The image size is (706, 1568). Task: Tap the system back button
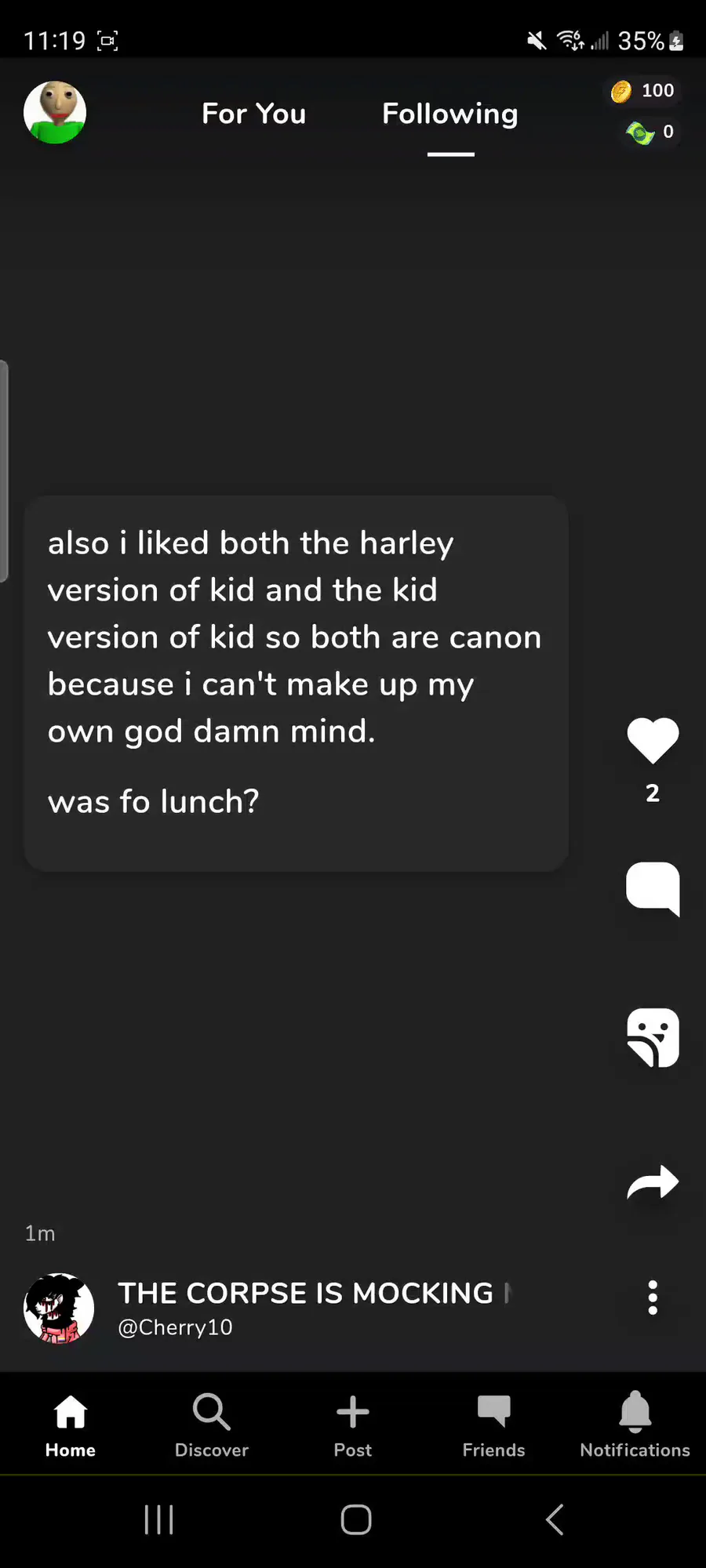(x=555, y=1519)
